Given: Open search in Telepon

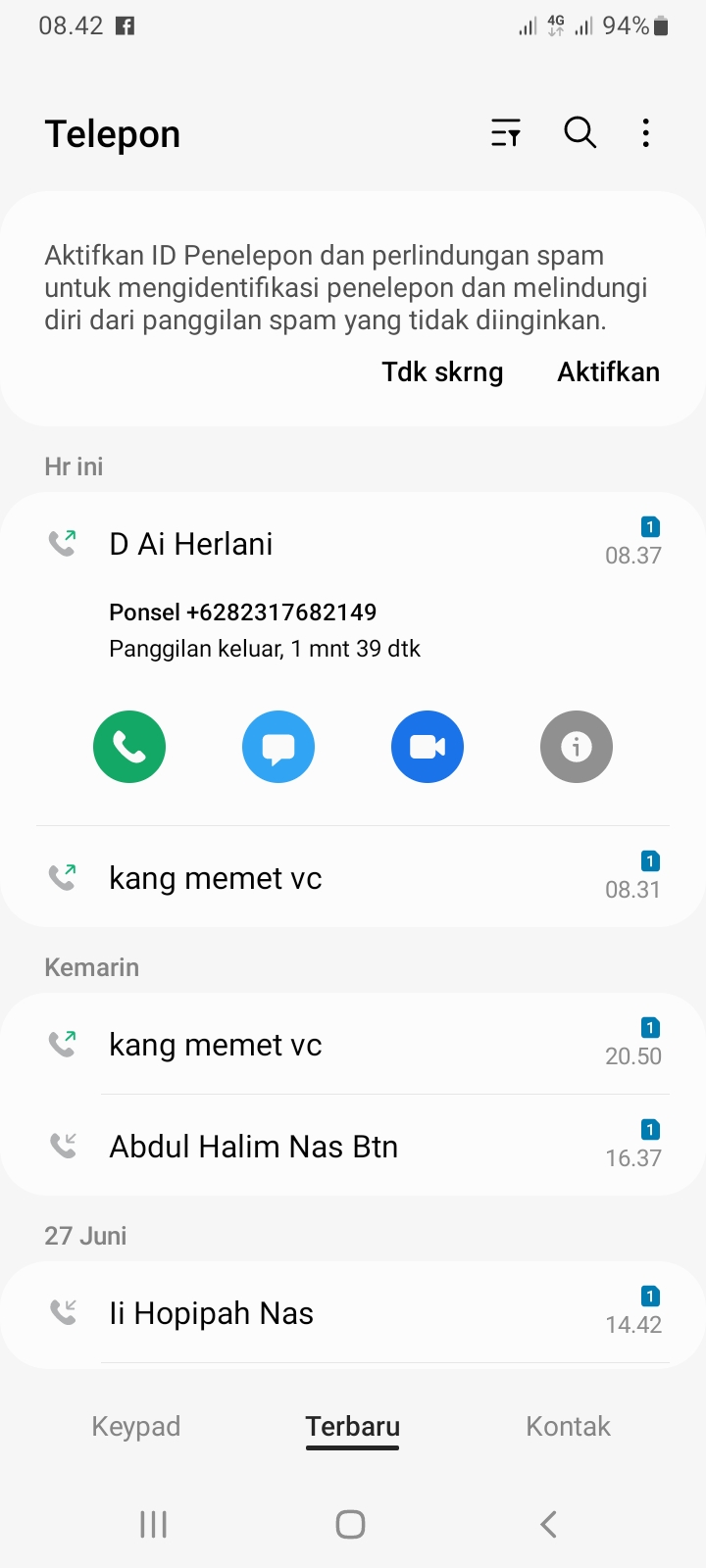Looking at the screenshot, I should coord(580,132).
